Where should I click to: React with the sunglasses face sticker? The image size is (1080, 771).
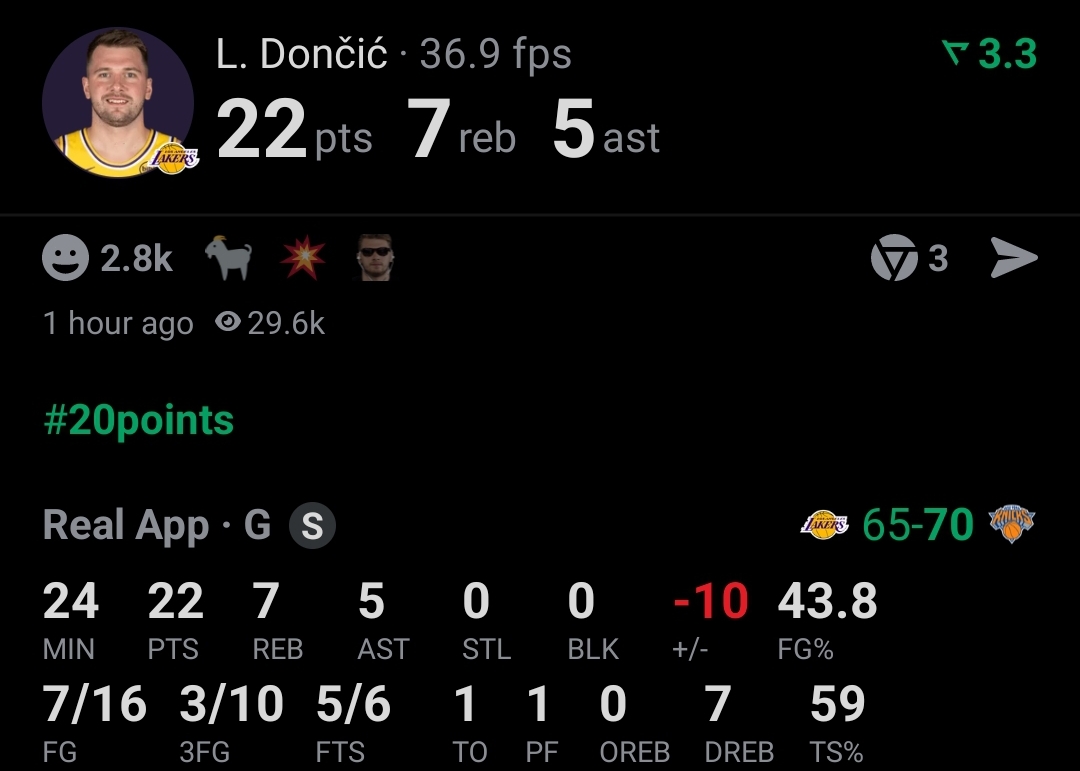click(x=374, y=259)
